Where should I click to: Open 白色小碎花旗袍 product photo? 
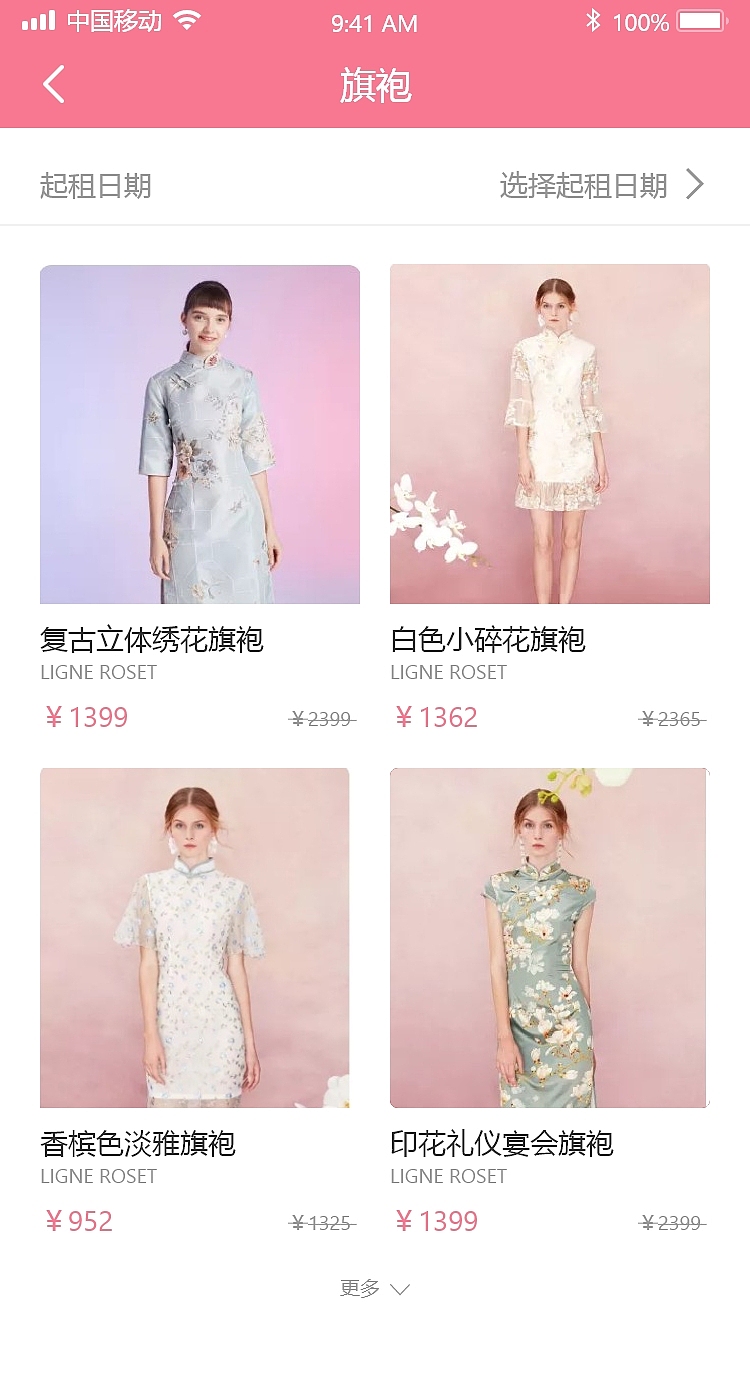tap(549, 434)
